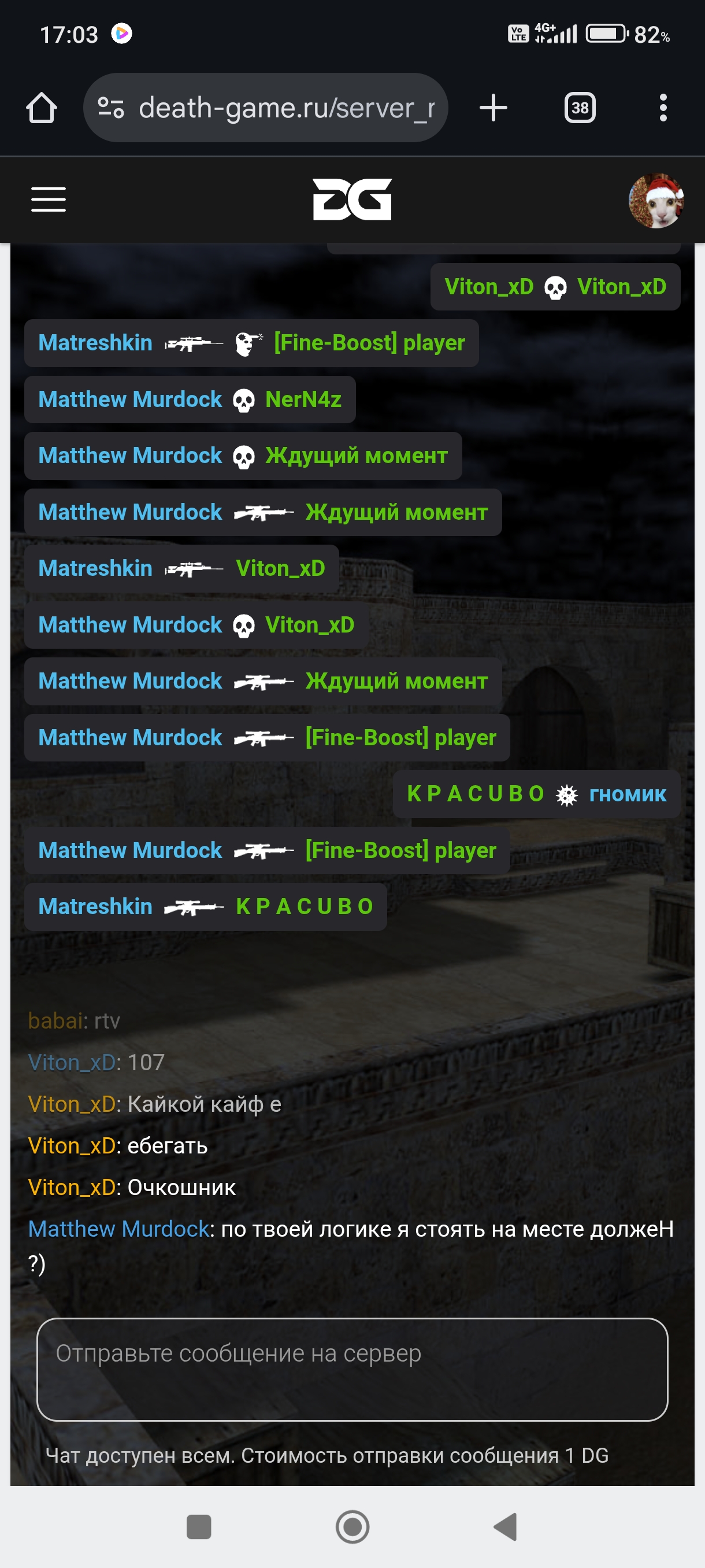Focus the server message input field
705x1568 pixels.
coord(352,1369)
